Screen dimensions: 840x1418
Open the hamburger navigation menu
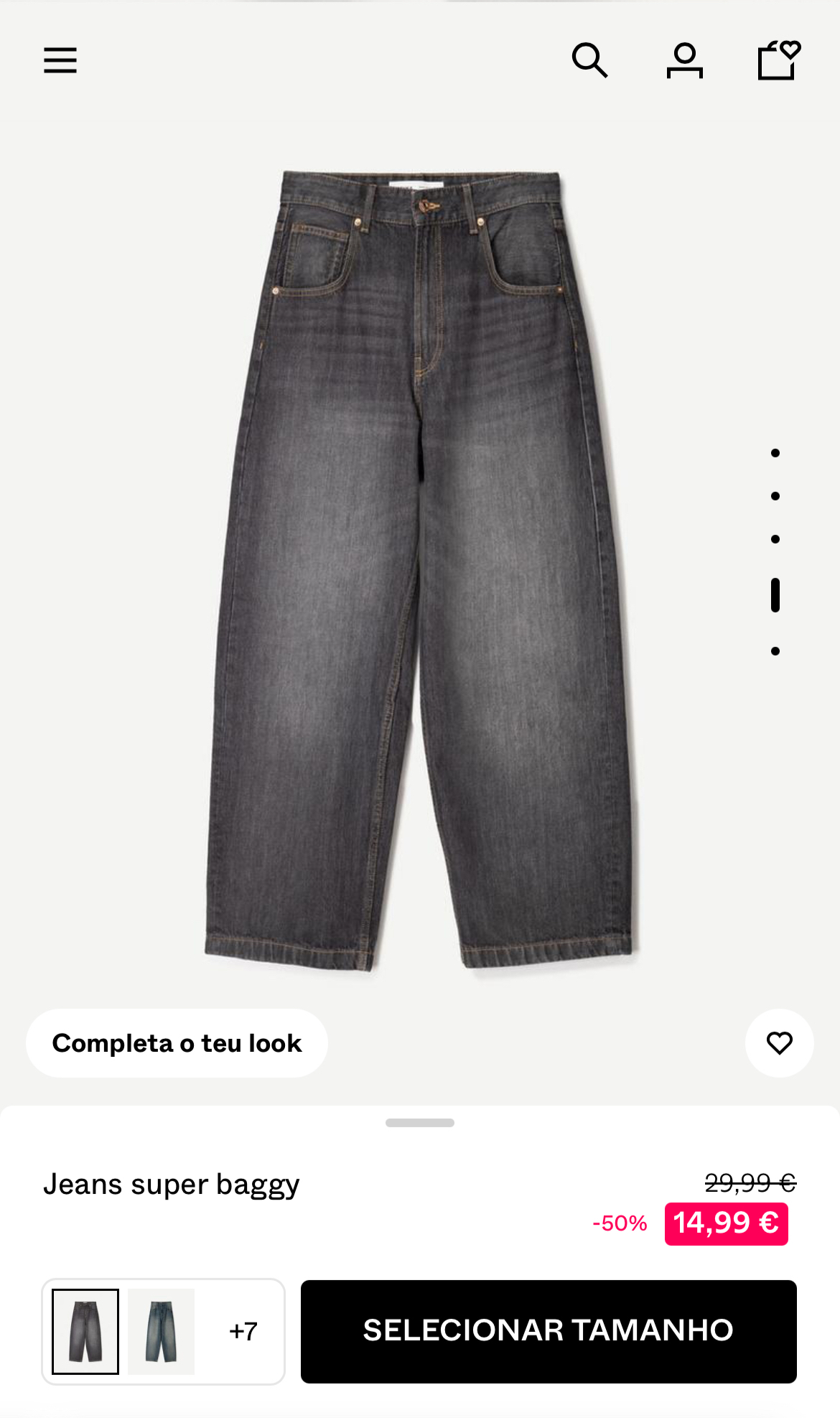[x=60, y=60]
